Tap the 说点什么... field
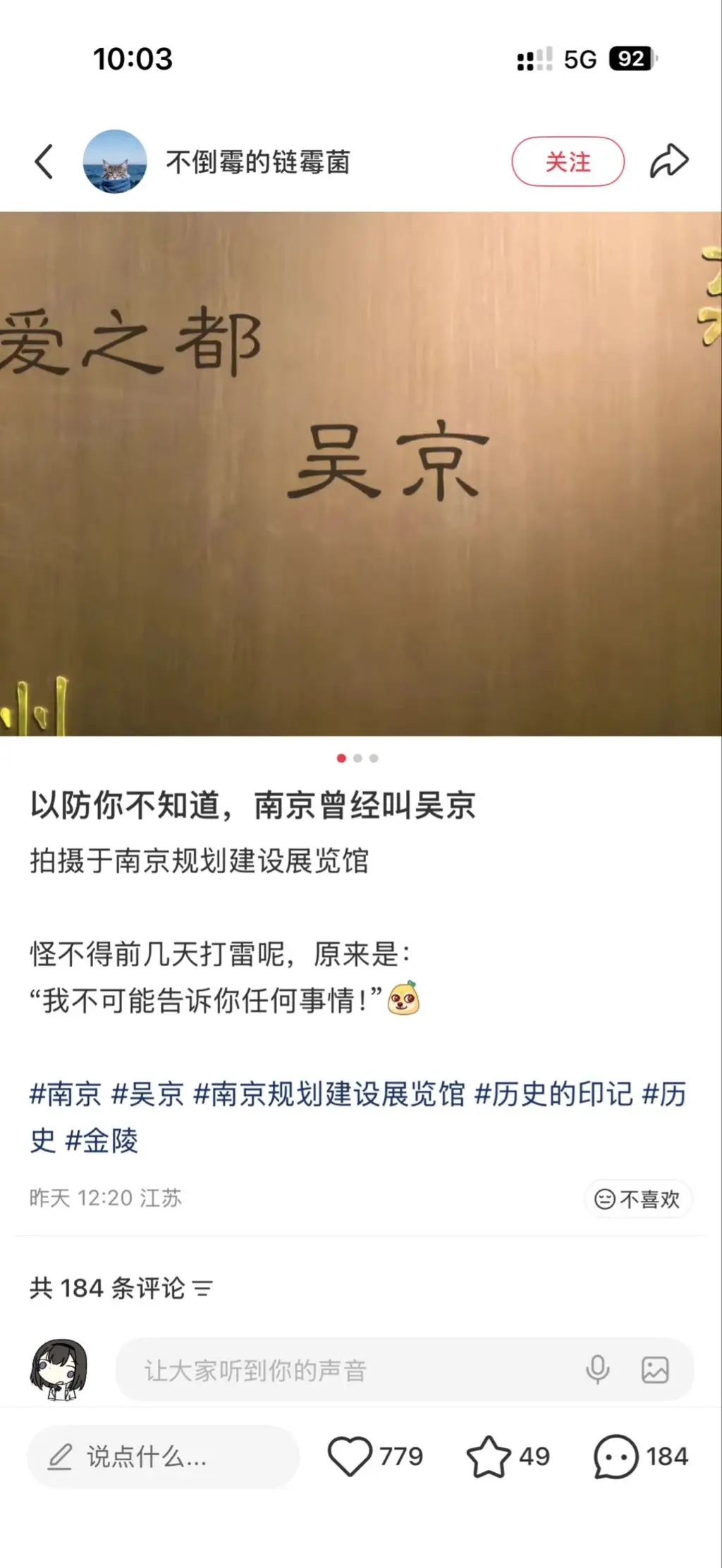Image resolution: width=722 pixels, height=1568 pixels. point(162,1457)
